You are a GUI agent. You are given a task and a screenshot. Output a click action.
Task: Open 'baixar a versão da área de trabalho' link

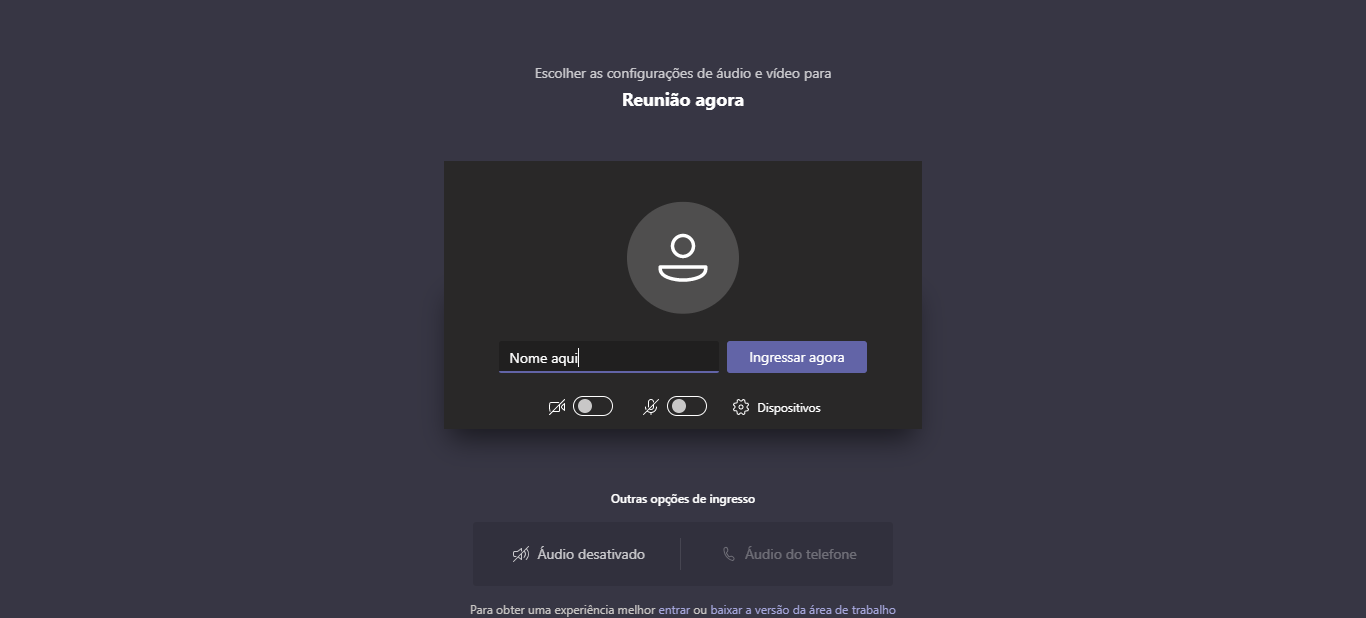(x=802, y=609)
